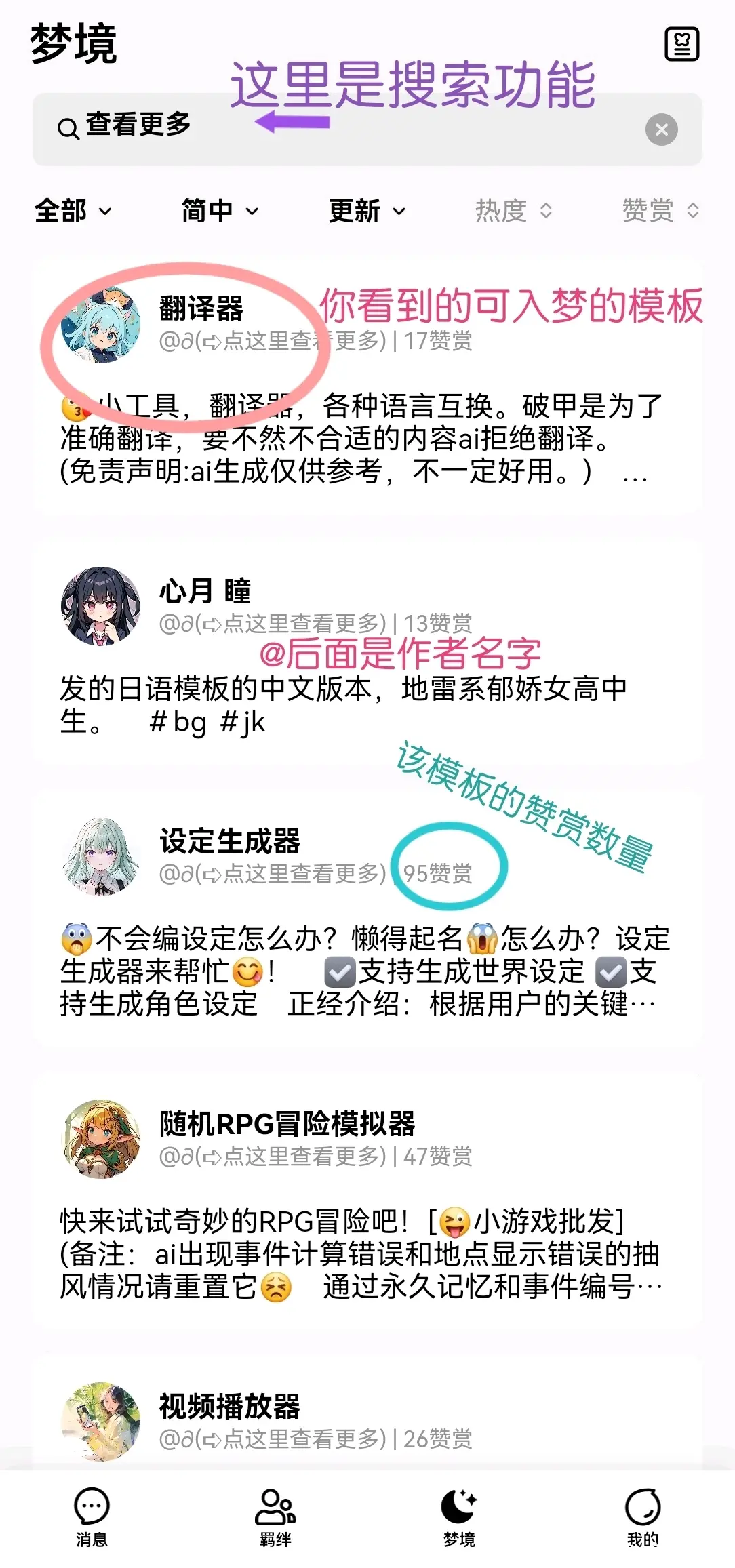The height and width of the screenshot is (1568, 735).
Task: Select the 梦境 tab
Action: (459, 1519)
